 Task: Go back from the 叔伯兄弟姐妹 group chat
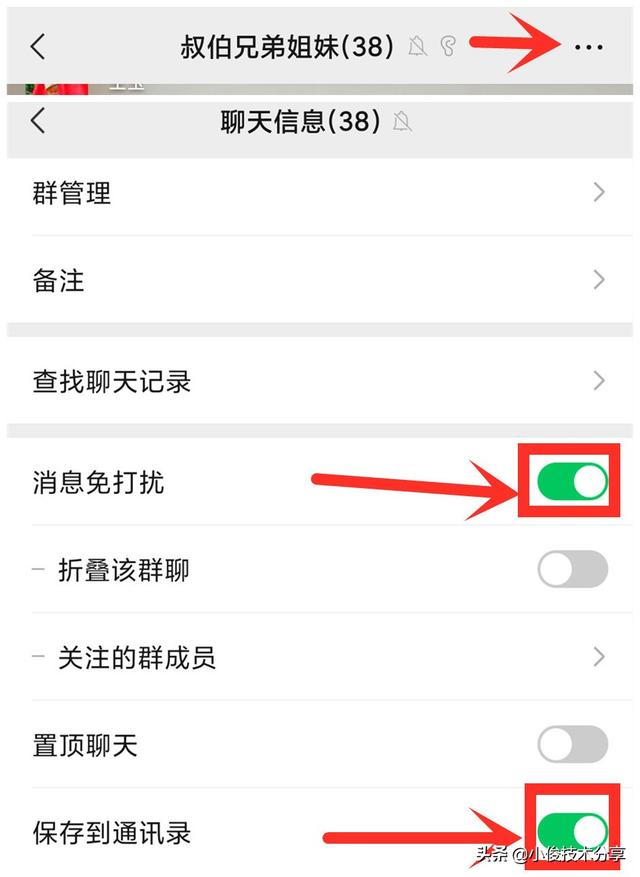38,46
